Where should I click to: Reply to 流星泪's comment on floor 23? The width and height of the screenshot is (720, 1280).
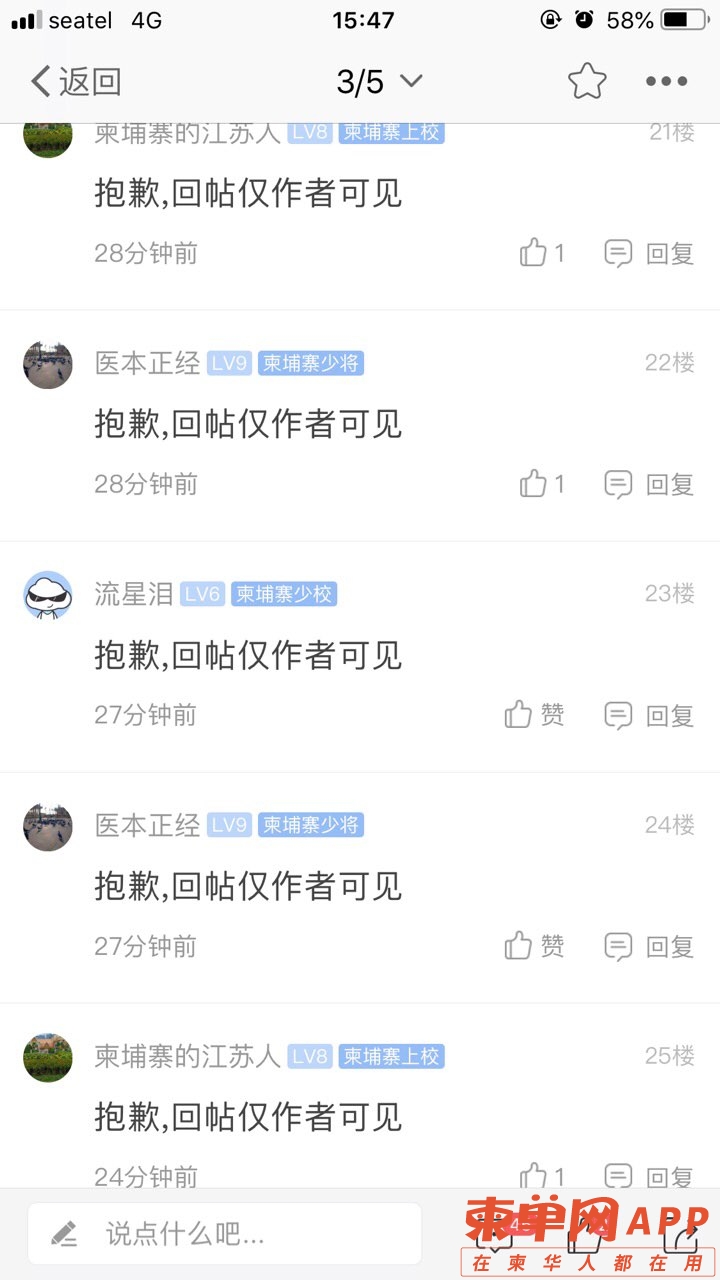649,715
